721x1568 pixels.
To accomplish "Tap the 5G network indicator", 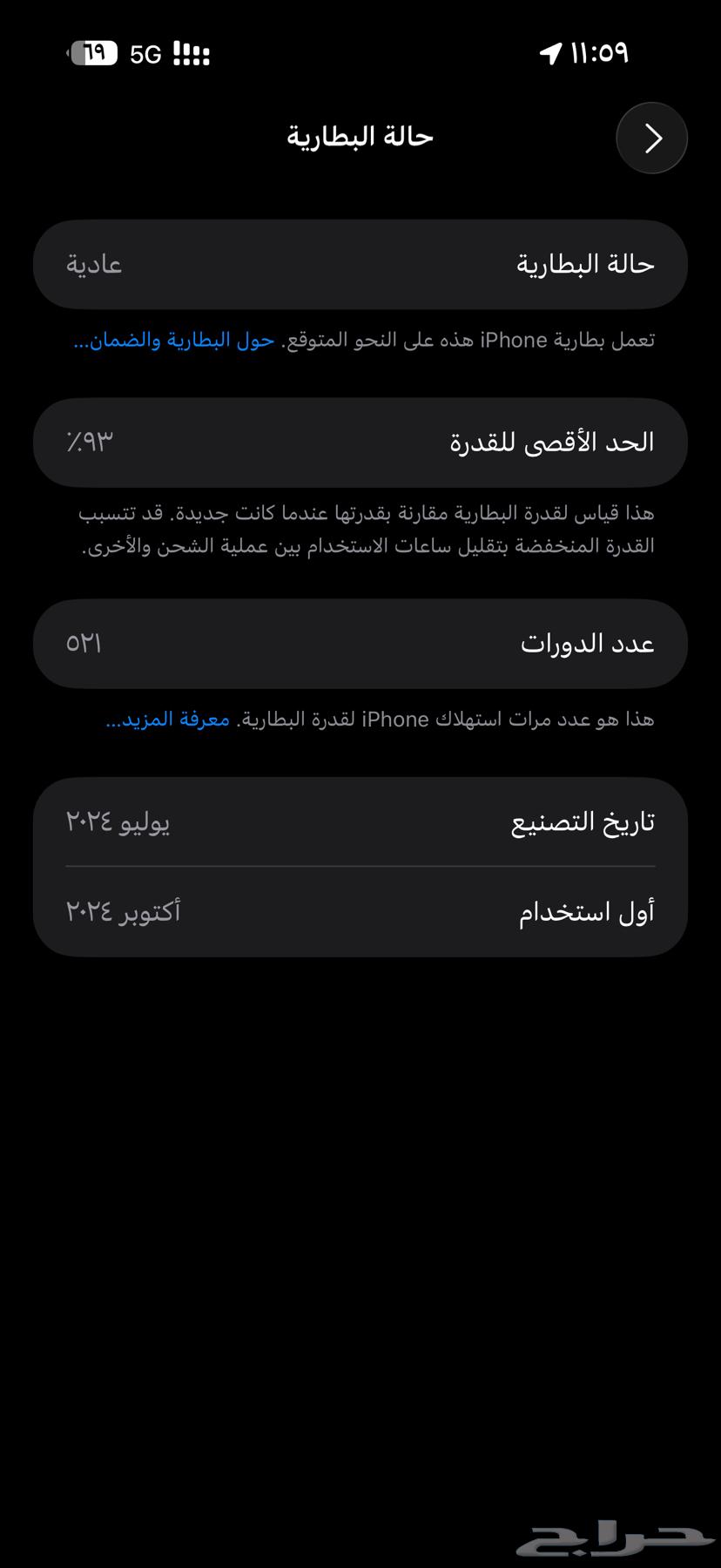I will [145, 54].
